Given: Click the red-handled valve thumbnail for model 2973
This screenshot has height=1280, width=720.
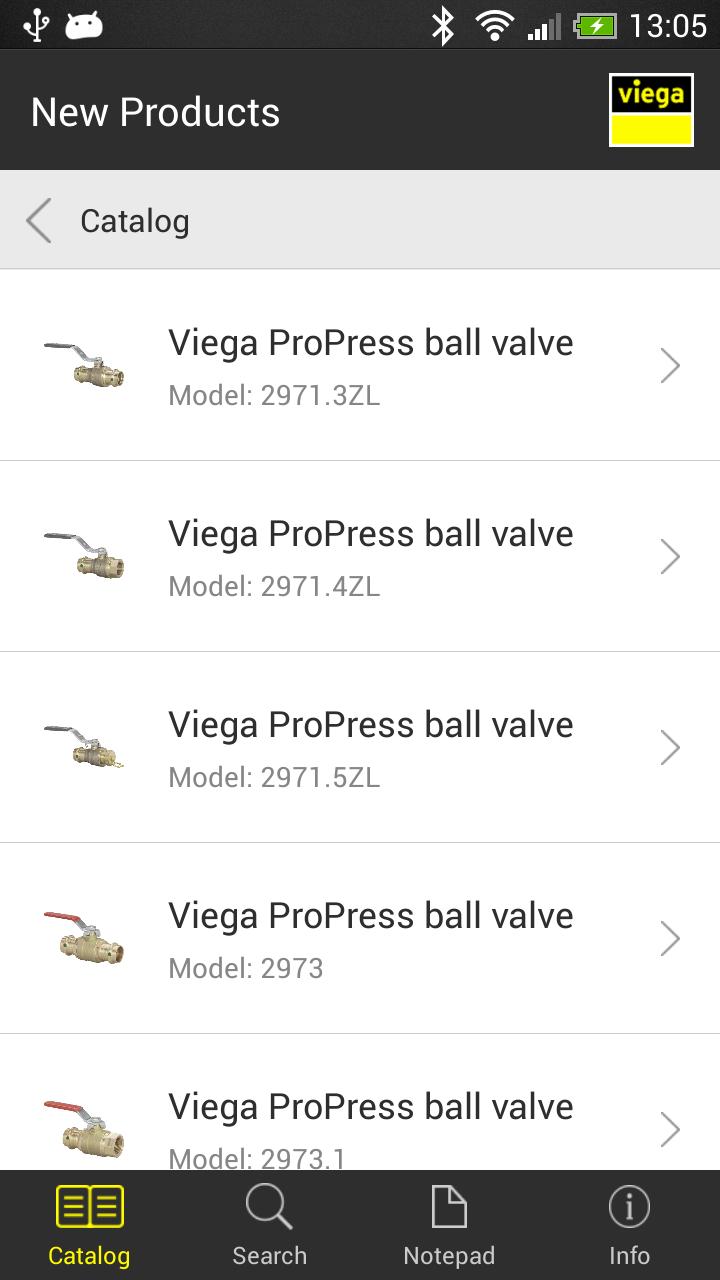Looking at the screenshot, I should click(87, 938).
